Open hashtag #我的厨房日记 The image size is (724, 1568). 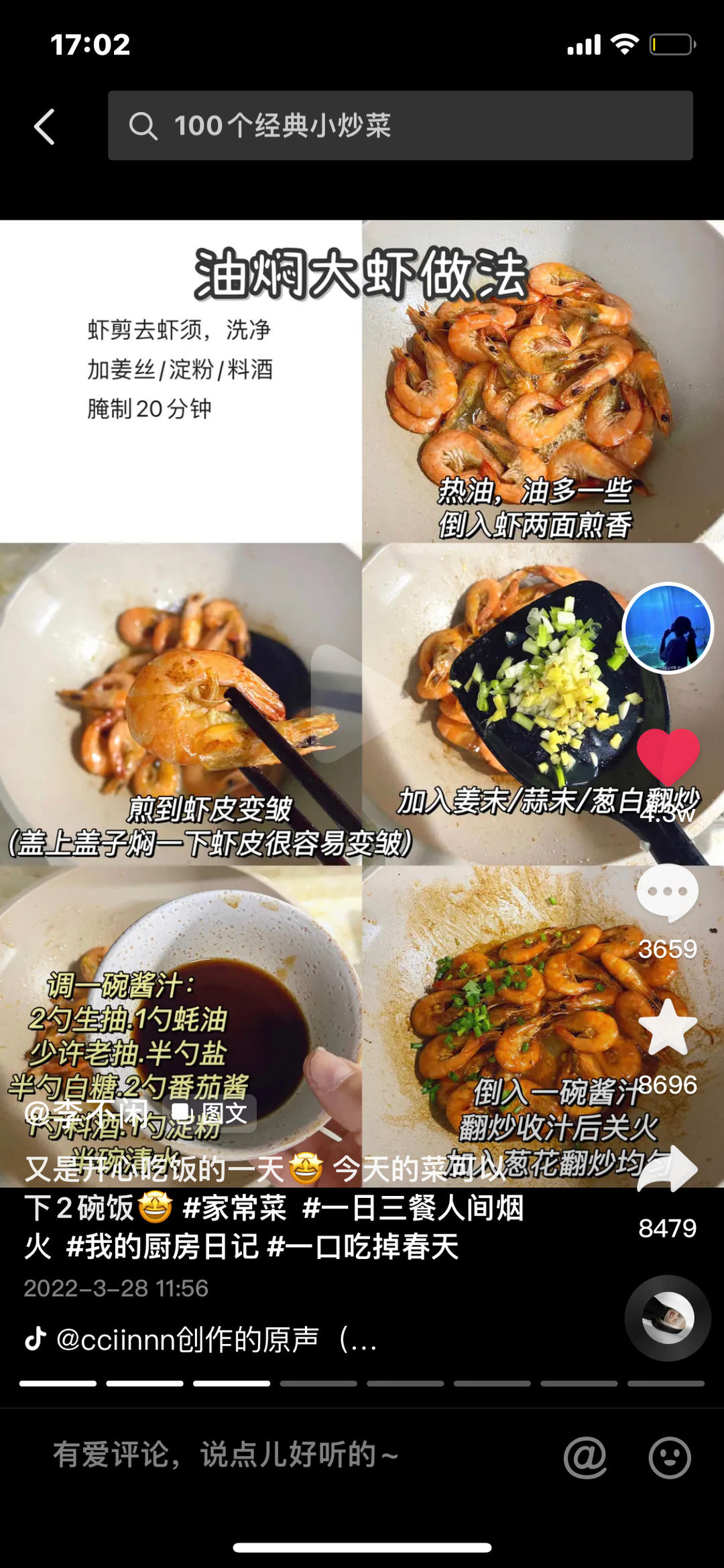[162, 1247]
